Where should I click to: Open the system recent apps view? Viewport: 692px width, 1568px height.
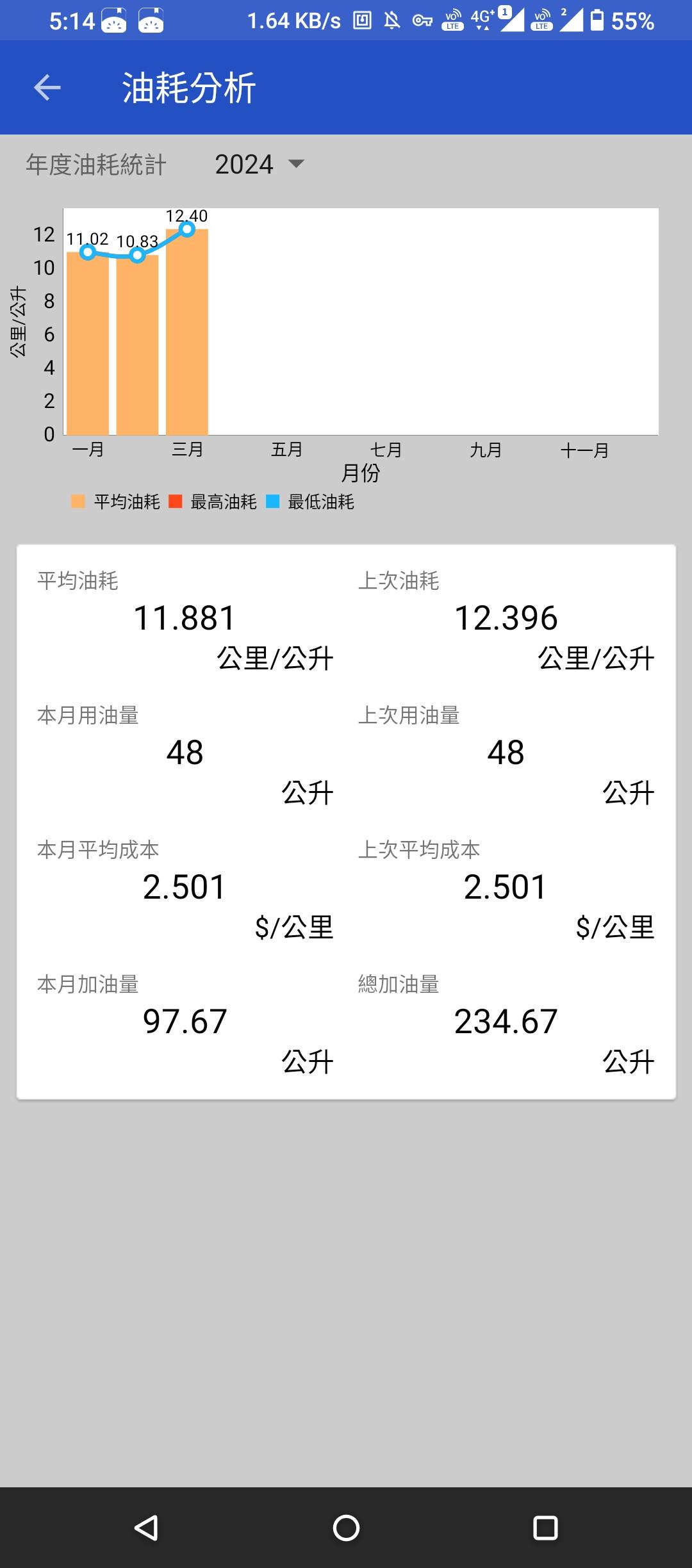point(545,1528)
